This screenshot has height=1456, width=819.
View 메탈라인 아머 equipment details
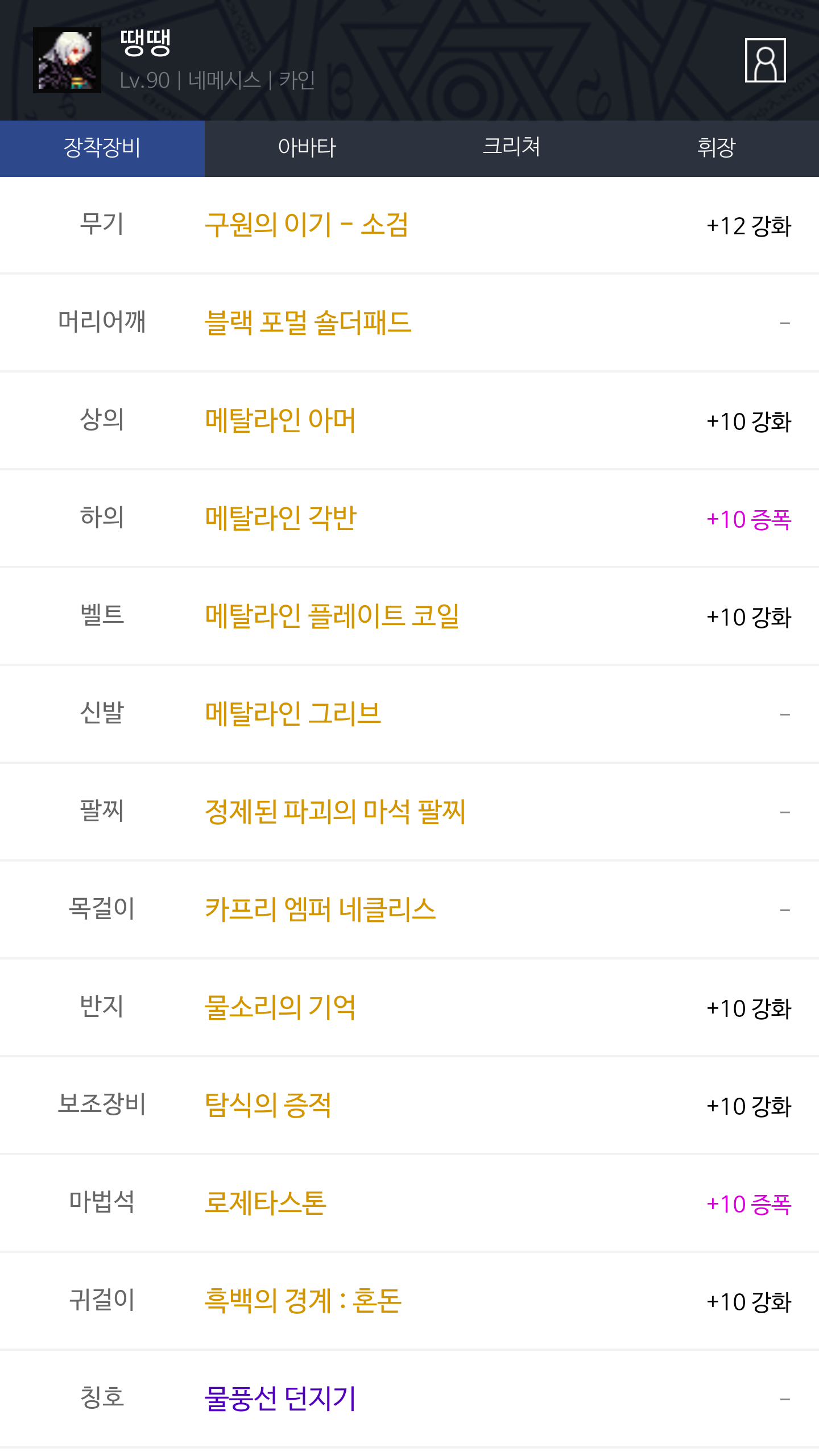280,421
